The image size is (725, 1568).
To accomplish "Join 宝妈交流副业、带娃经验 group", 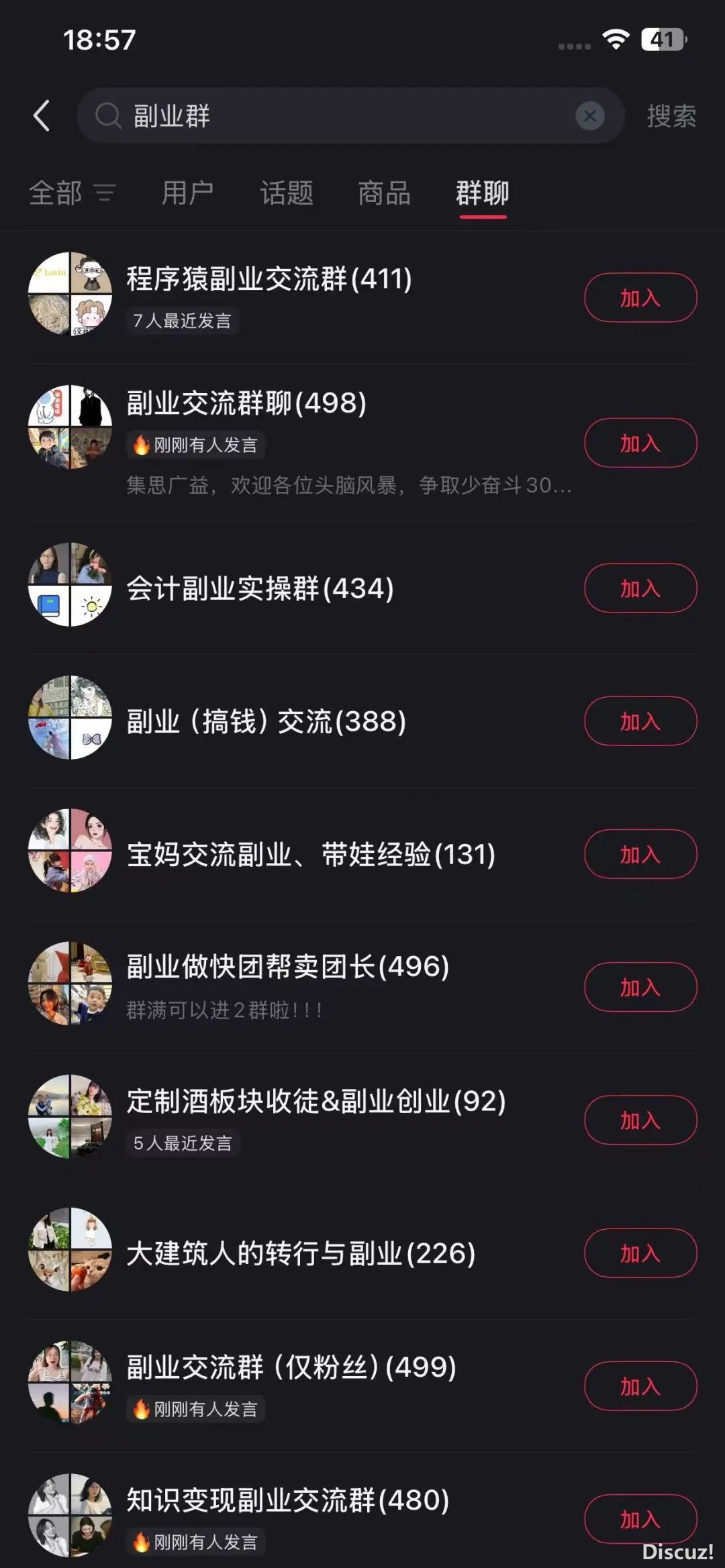I will [640, 854].
